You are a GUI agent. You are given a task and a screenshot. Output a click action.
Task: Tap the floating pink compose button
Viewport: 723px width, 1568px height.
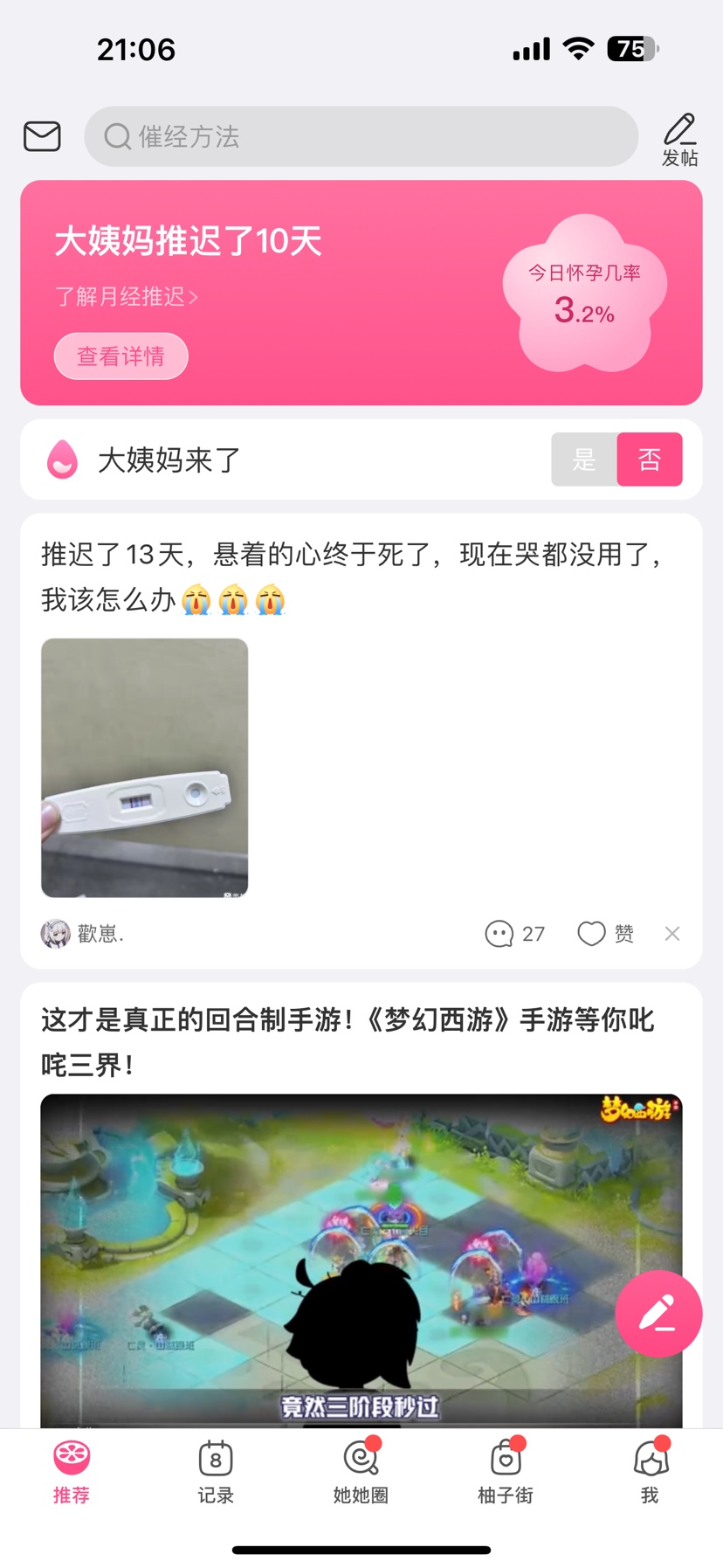click(x=658, y=1313)
